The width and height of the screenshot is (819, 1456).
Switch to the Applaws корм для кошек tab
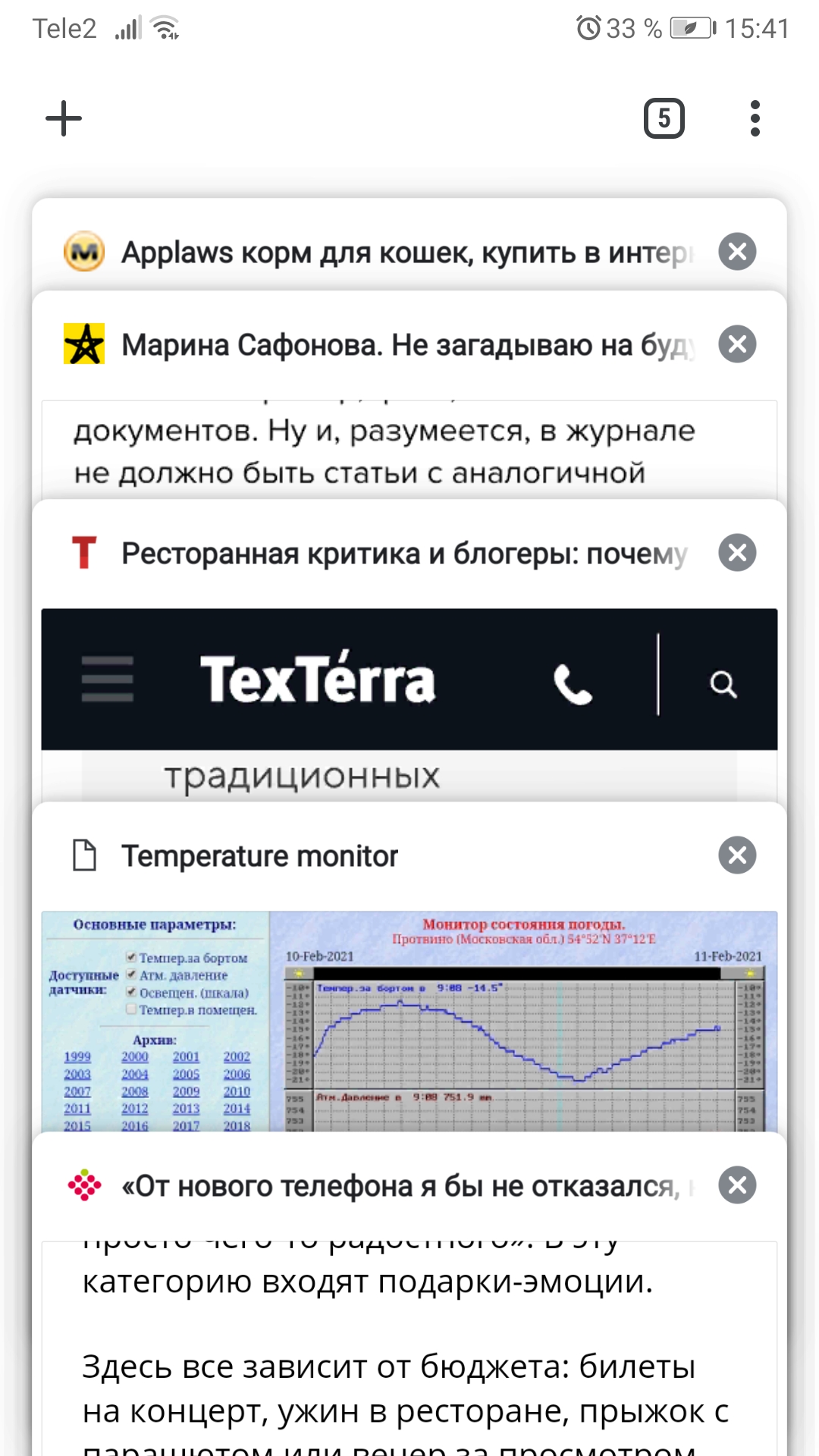[402, 253]
